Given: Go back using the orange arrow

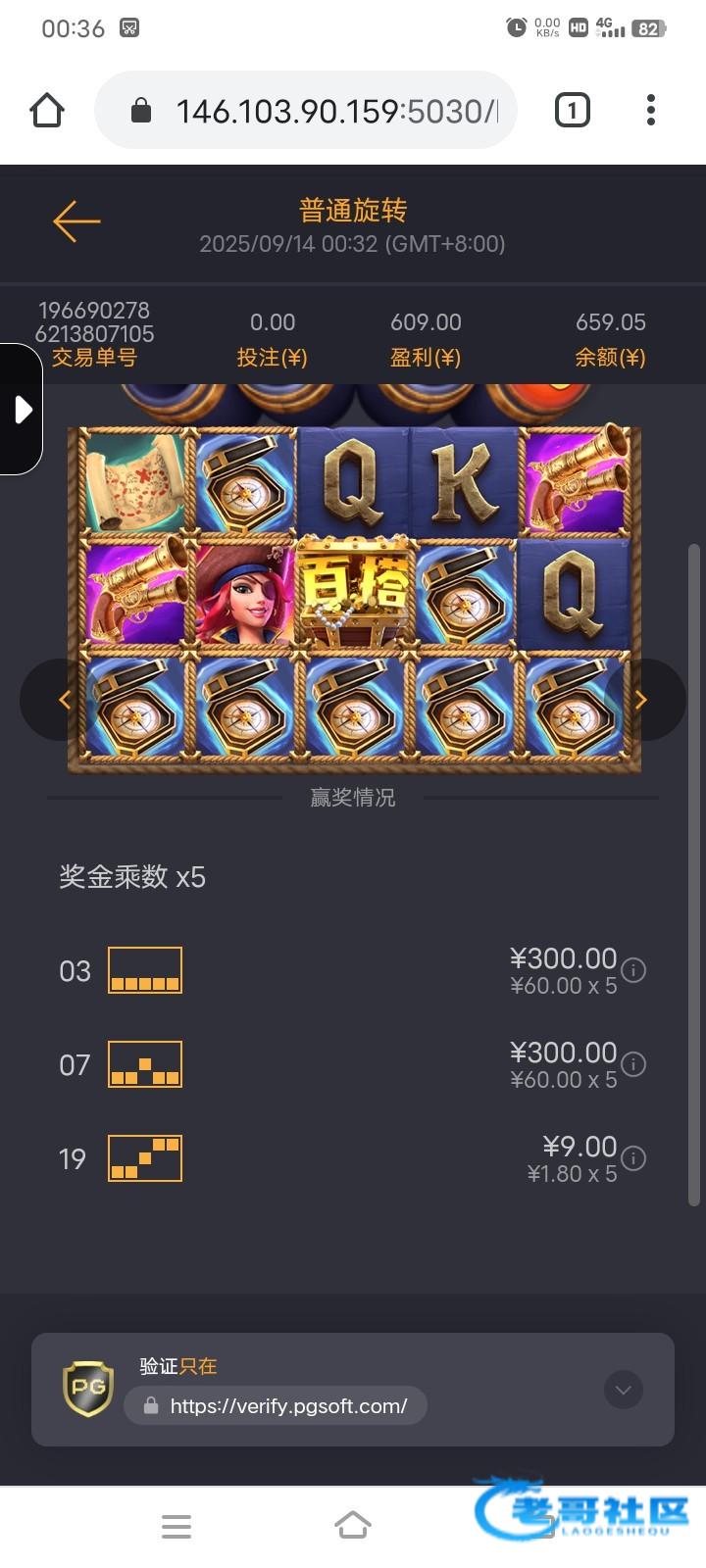Looking at the screenshot, I should point(76,221).
